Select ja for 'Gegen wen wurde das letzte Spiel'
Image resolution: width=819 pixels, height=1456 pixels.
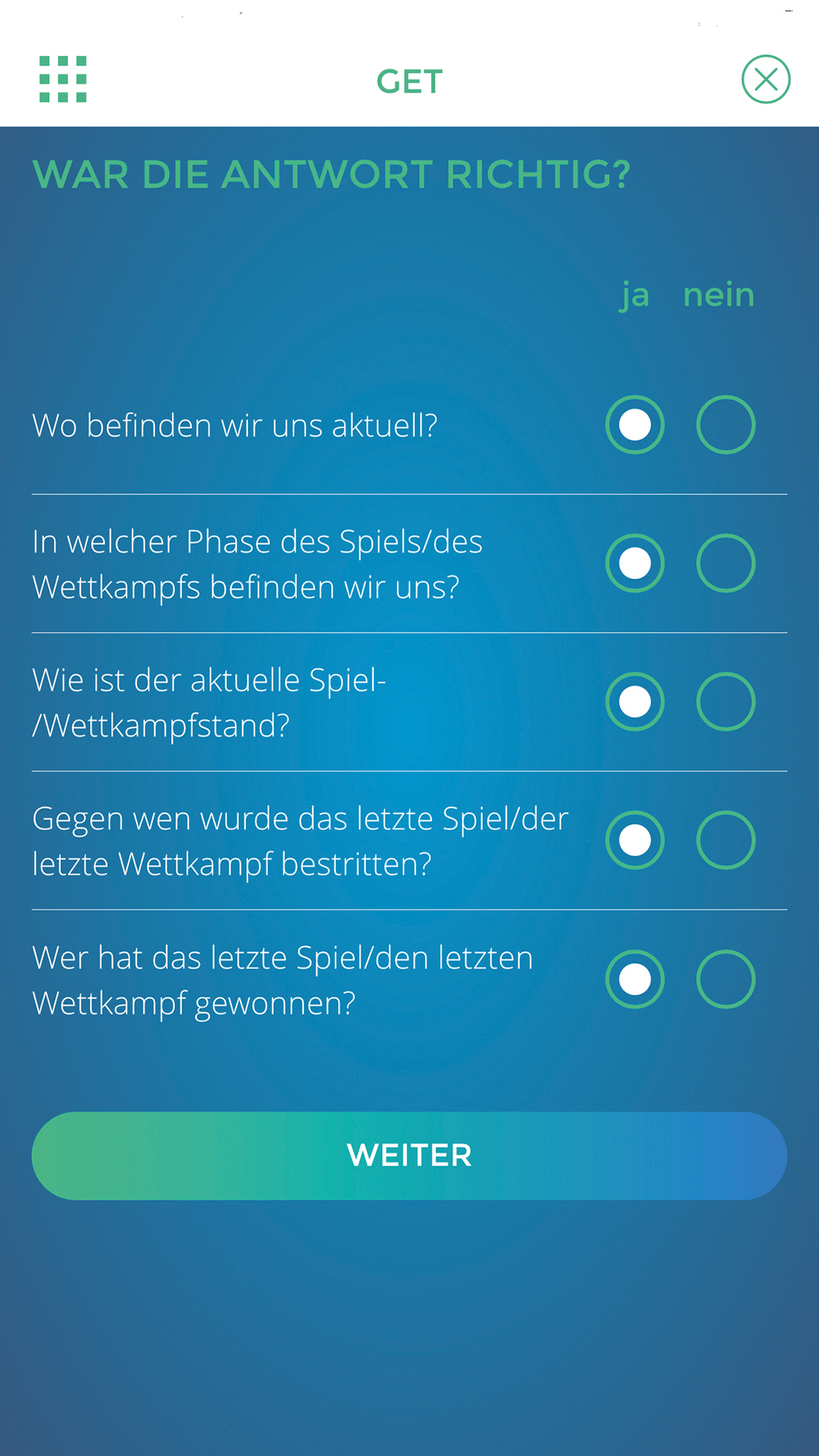(635, 840)
